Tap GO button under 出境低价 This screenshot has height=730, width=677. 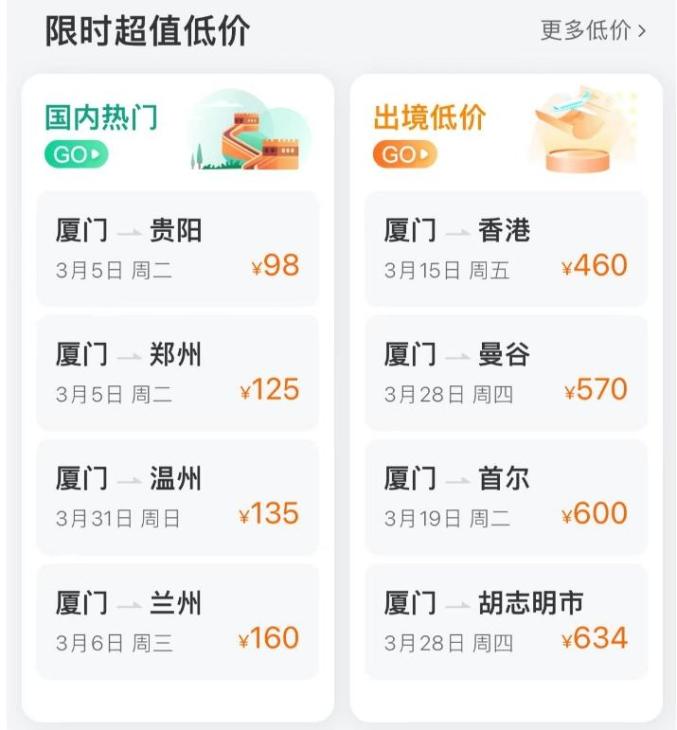click(x=404, y=155)
